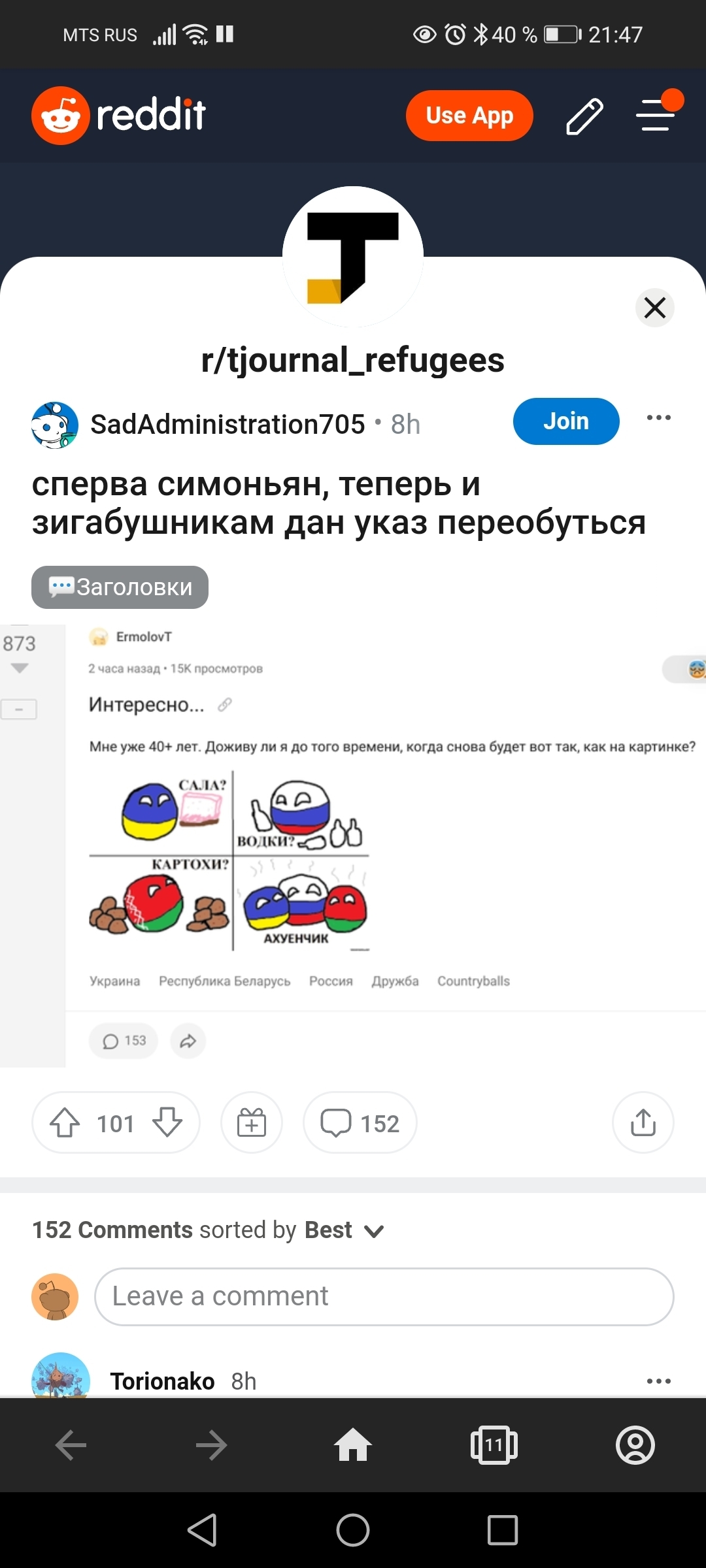706x1568 pixels.
Task: Open the 152 comments button
Action: pos(360,1122)
